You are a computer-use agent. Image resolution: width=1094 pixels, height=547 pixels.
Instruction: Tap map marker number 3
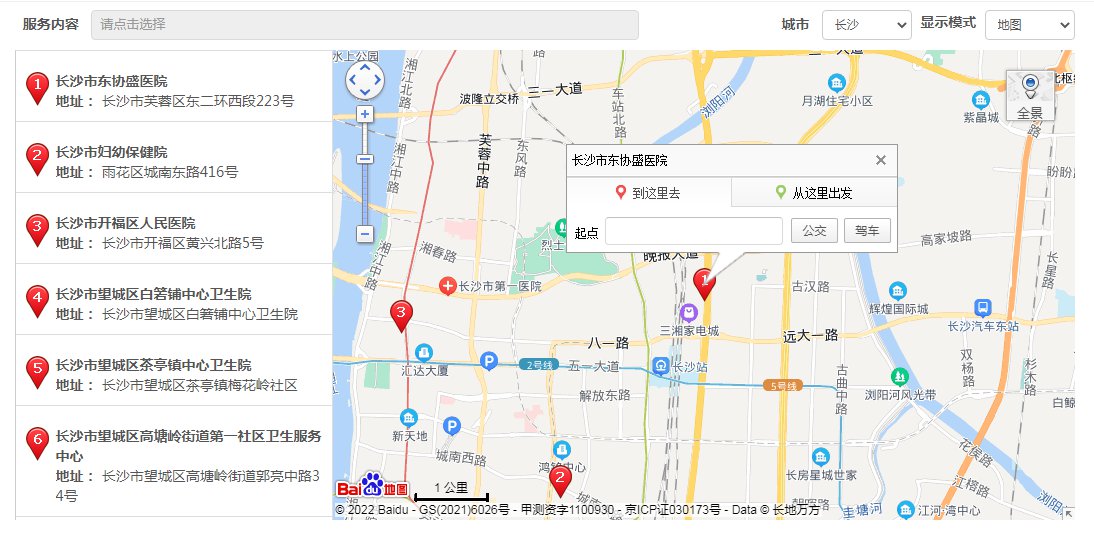pyautogui.click(x=401, y=314)
